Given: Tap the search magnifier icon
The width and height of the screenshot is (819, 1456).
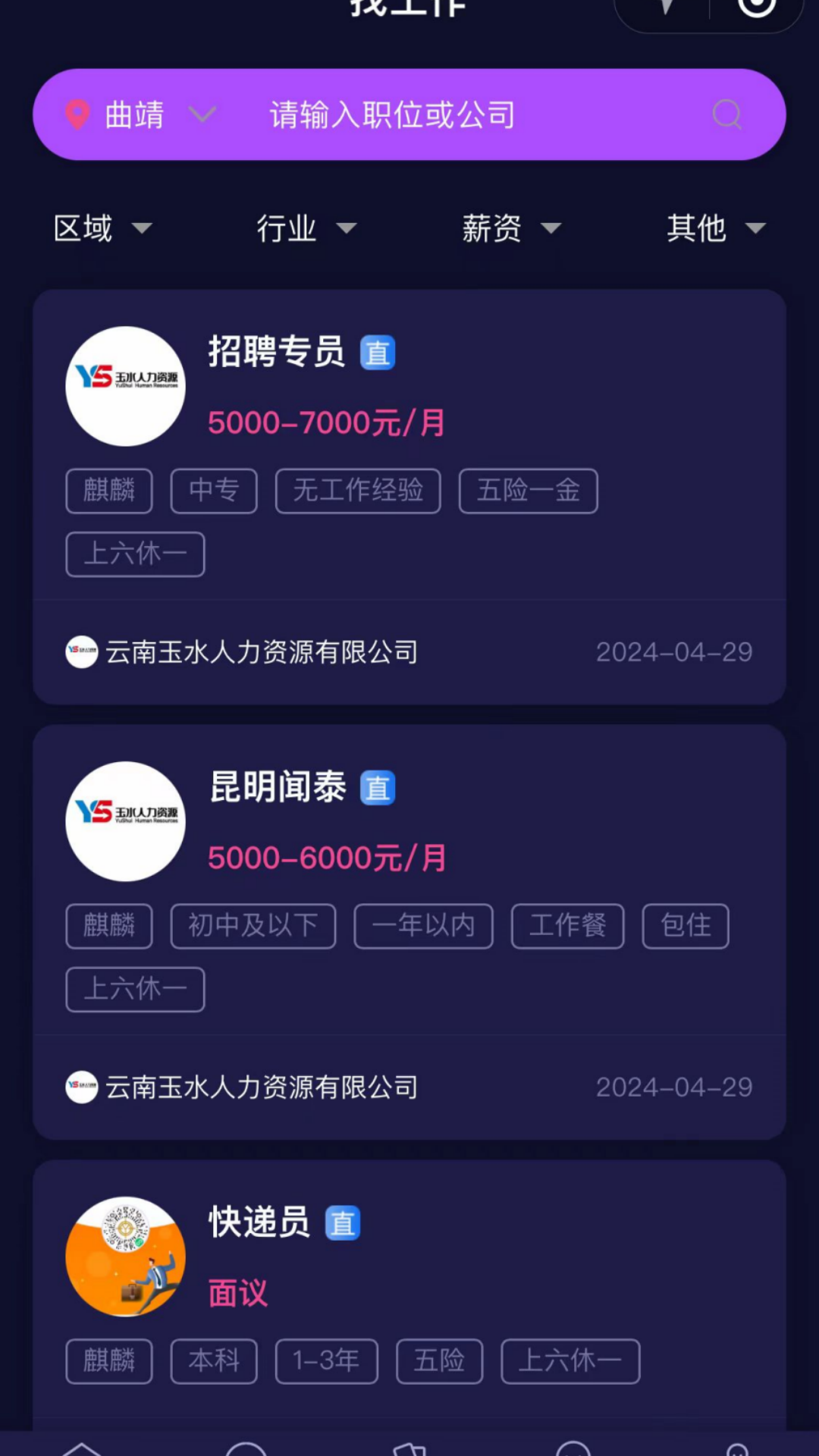Looking at the screenshot, I should 726,115.
